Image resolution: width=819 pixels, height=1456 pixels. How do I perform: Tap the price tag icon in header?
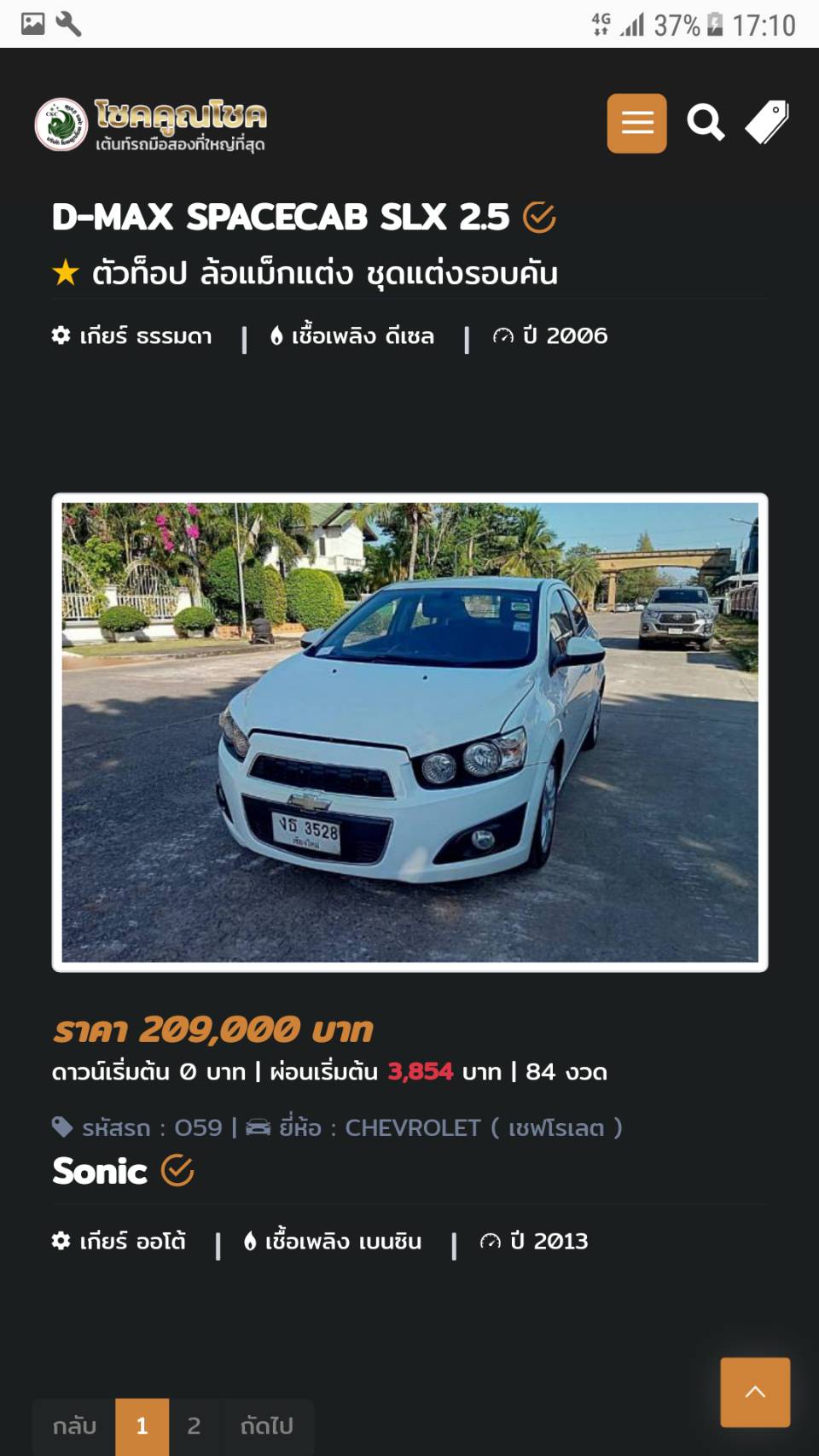click(767, 123)
